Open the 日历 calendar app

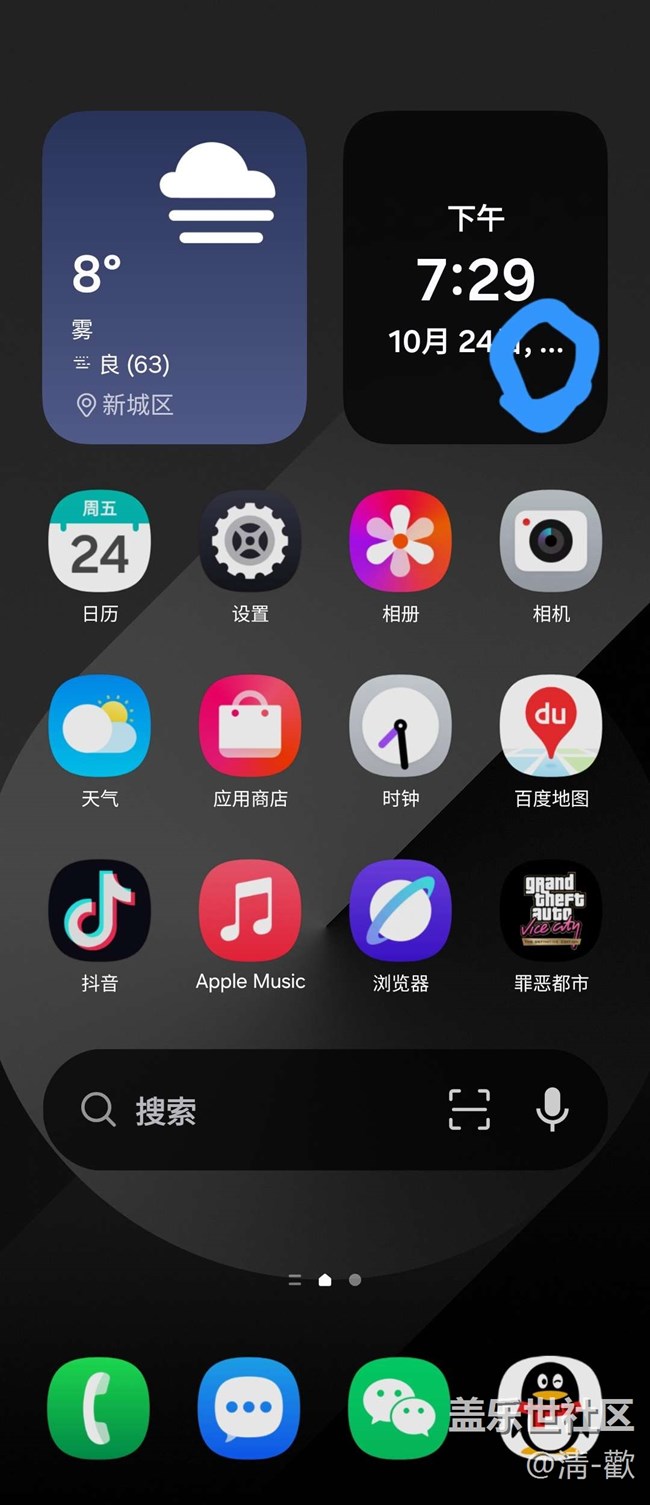(x=100, y=541)
